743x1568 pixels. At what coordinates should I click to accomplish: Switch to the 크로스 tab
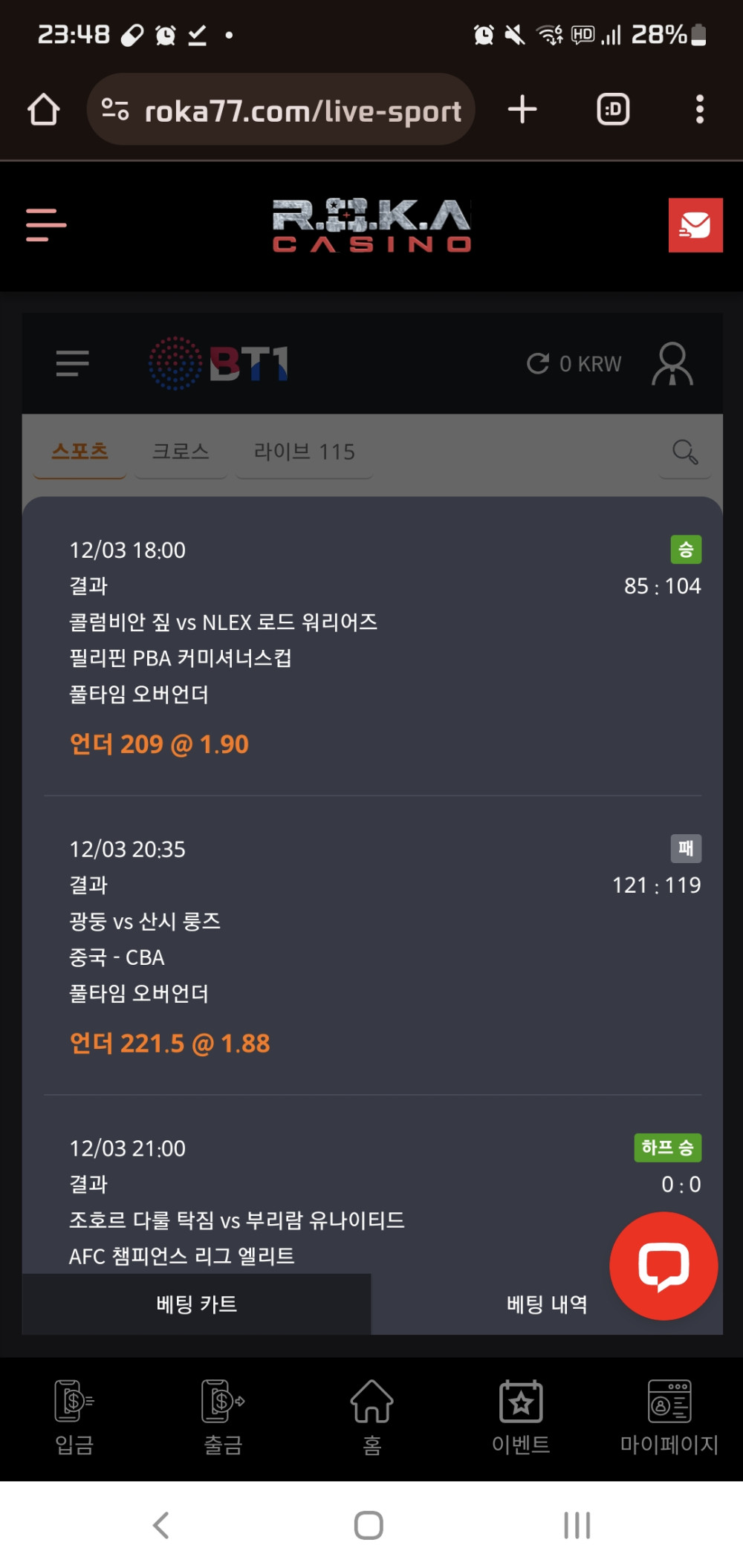[x=181, y=452]
